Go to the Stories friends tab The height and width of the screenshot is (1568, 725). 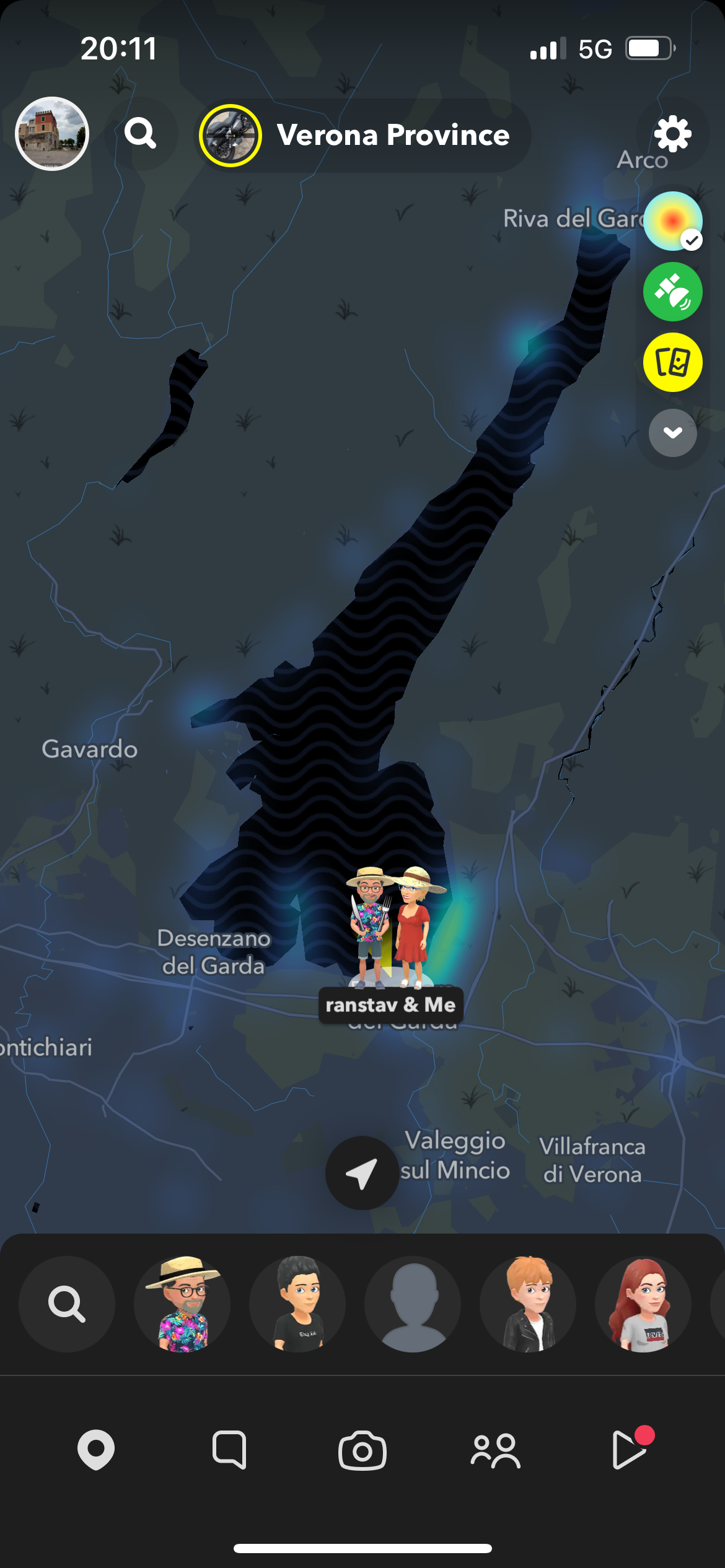(496, 1450)
